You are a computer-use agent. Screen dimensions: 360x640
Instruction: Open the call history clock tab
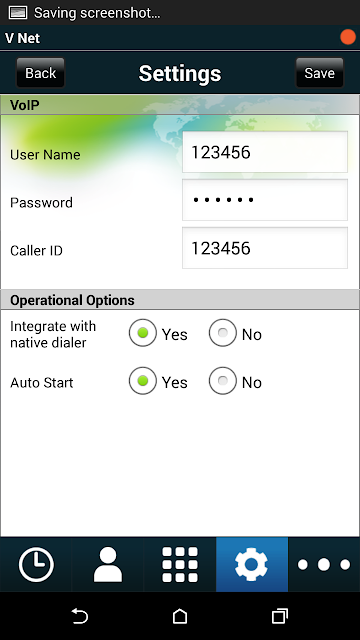(x=36, y=564)
